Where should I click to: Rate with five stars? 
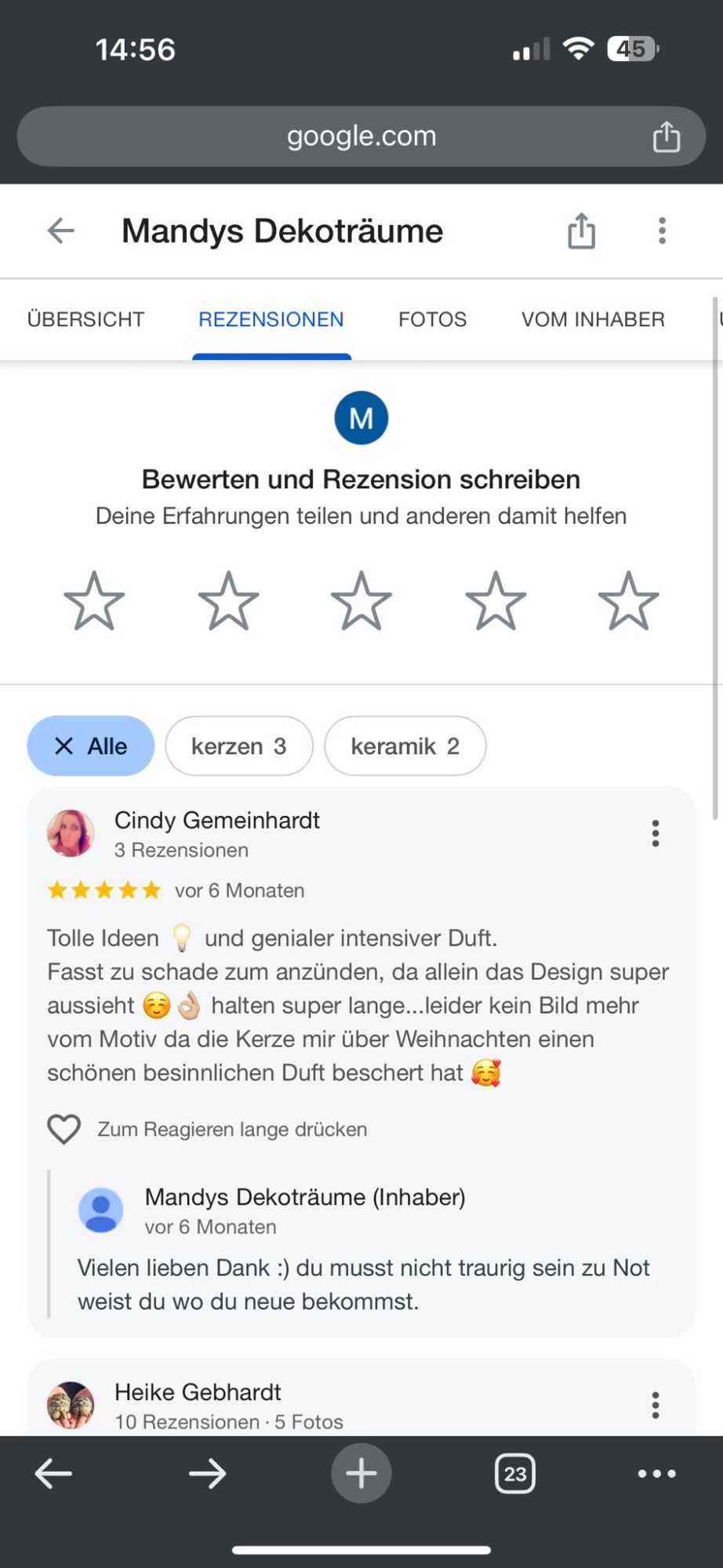click(628, 601)
